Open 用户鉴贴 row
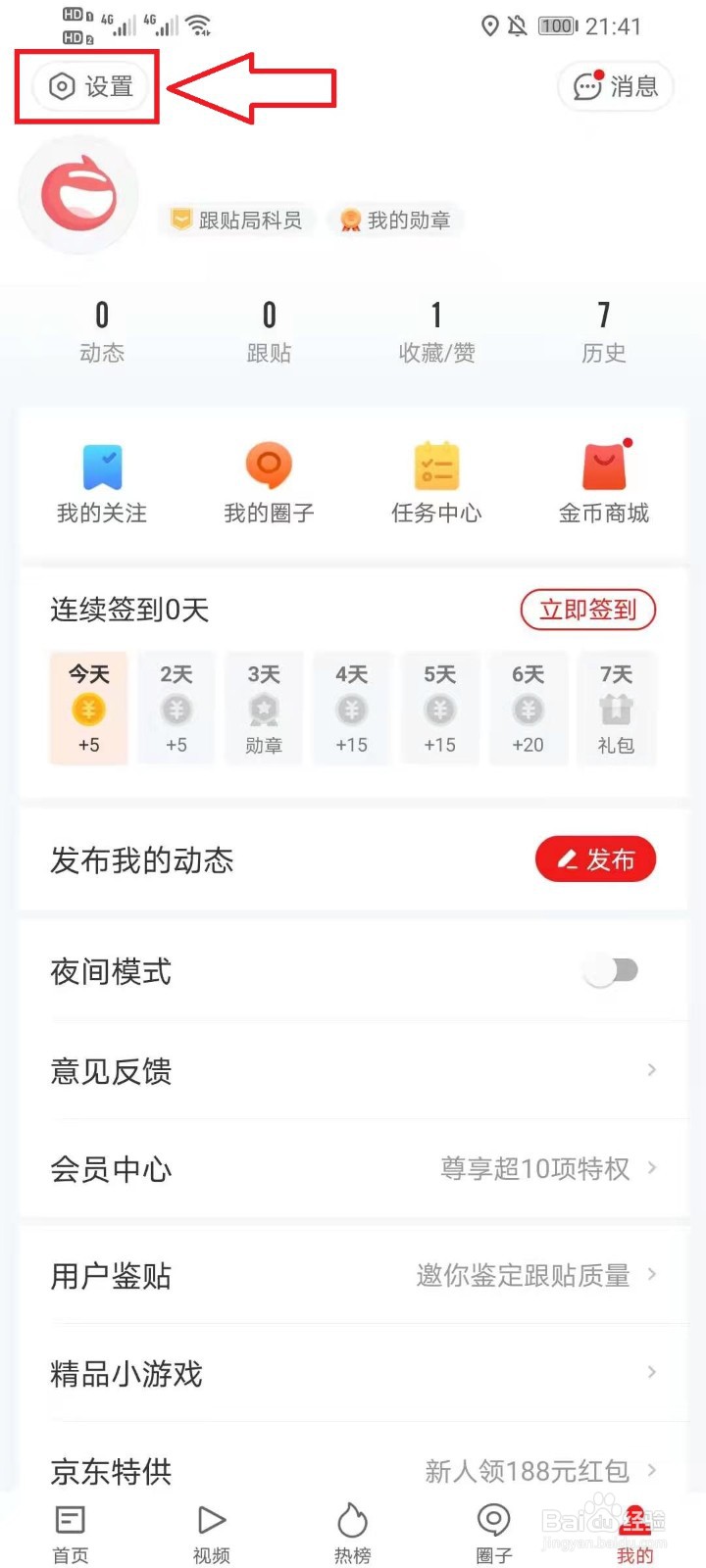 (354, 1274)
